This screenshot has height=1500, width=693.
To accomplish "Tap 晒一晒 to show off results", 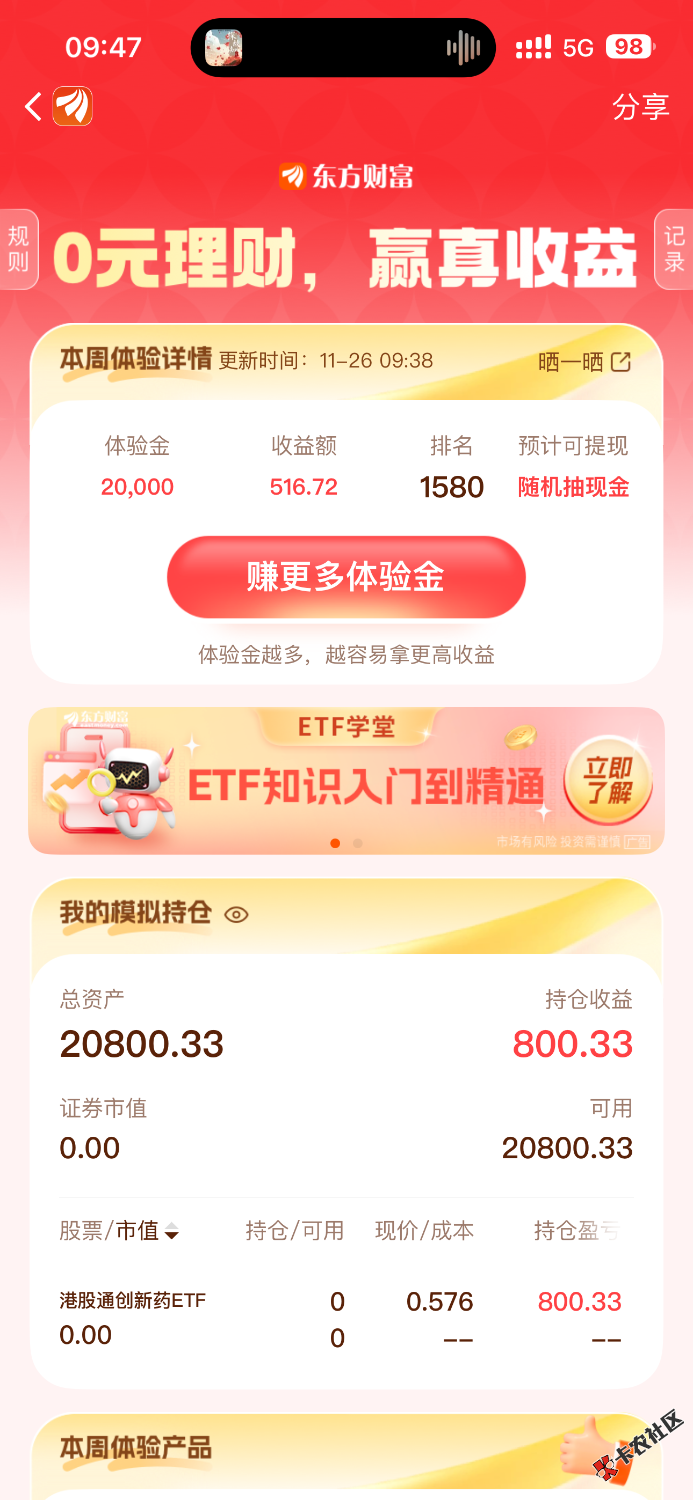I will pos(584,362).
